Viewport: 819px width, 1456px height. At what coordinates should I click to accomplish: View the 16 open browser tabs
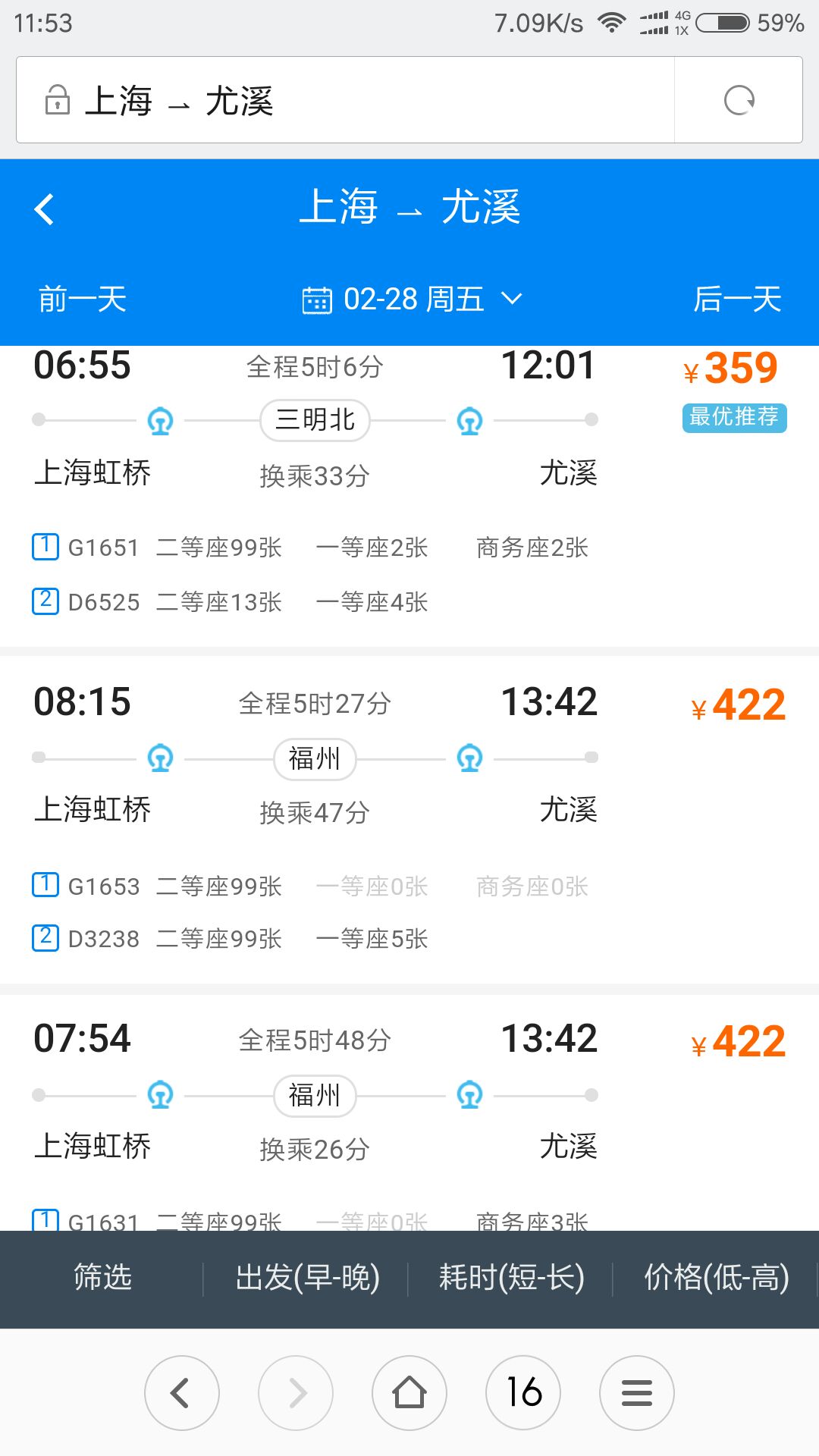(523, 1393)
